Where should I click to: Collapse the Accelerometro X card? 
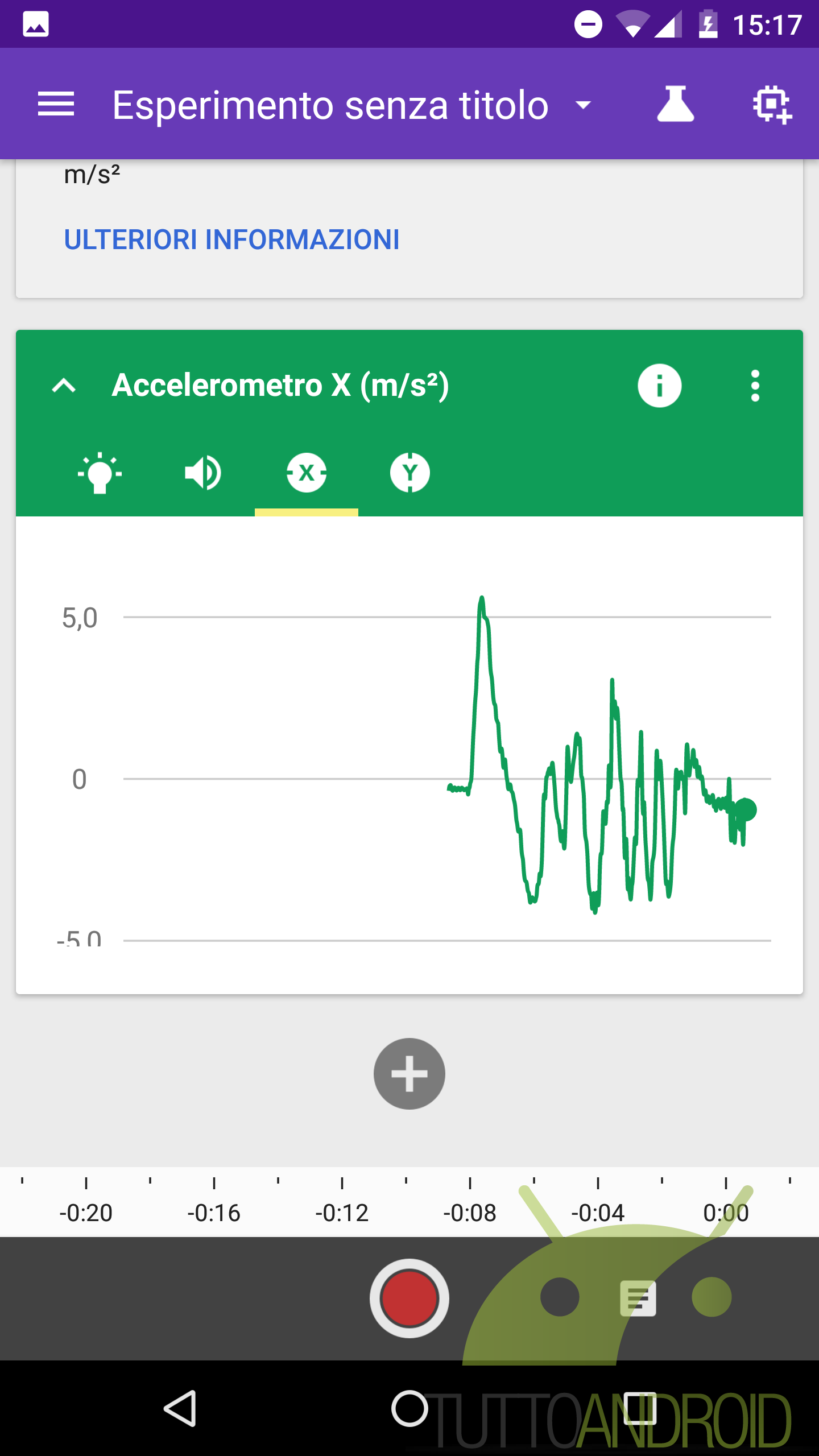(64, 386)
